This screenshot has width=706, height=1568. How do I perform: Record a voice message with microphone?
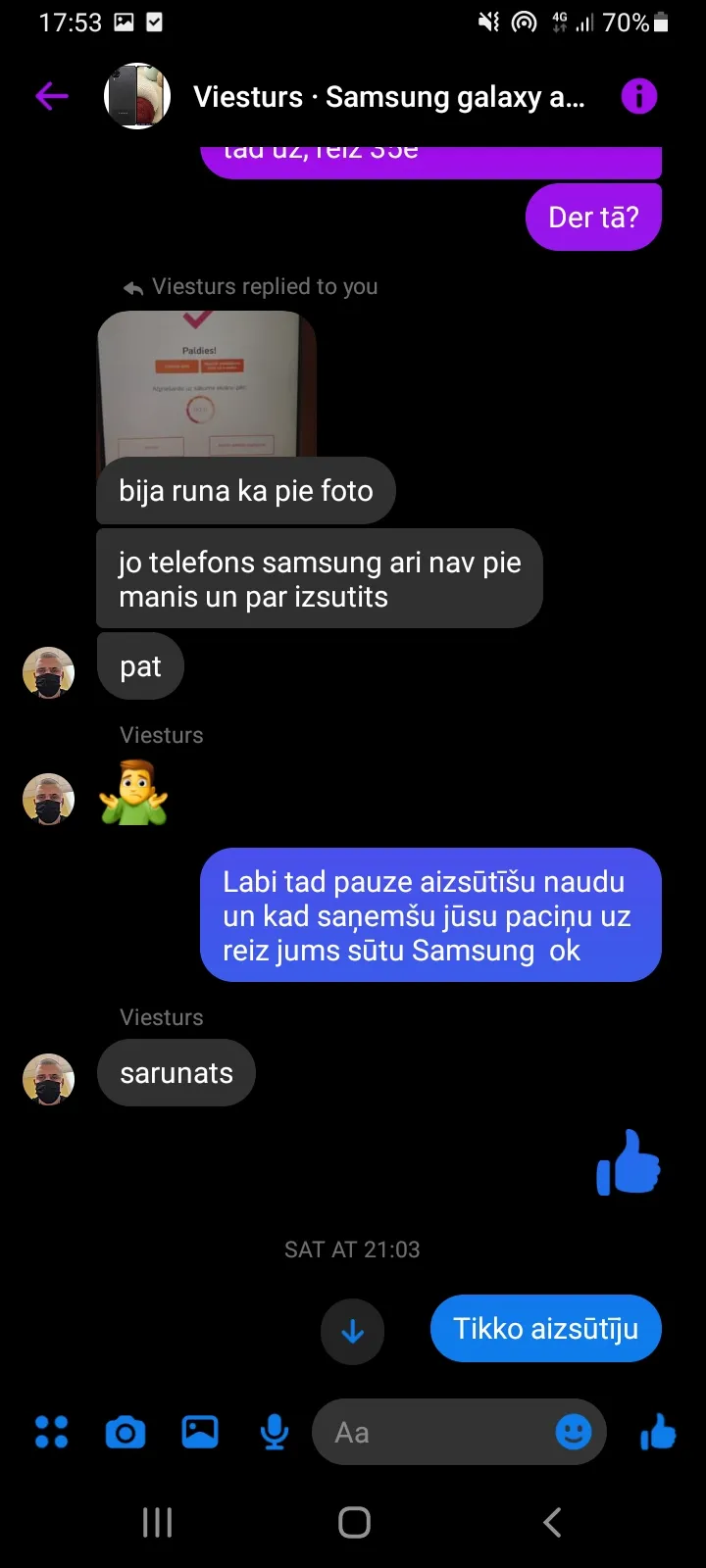click(275, 1433)
